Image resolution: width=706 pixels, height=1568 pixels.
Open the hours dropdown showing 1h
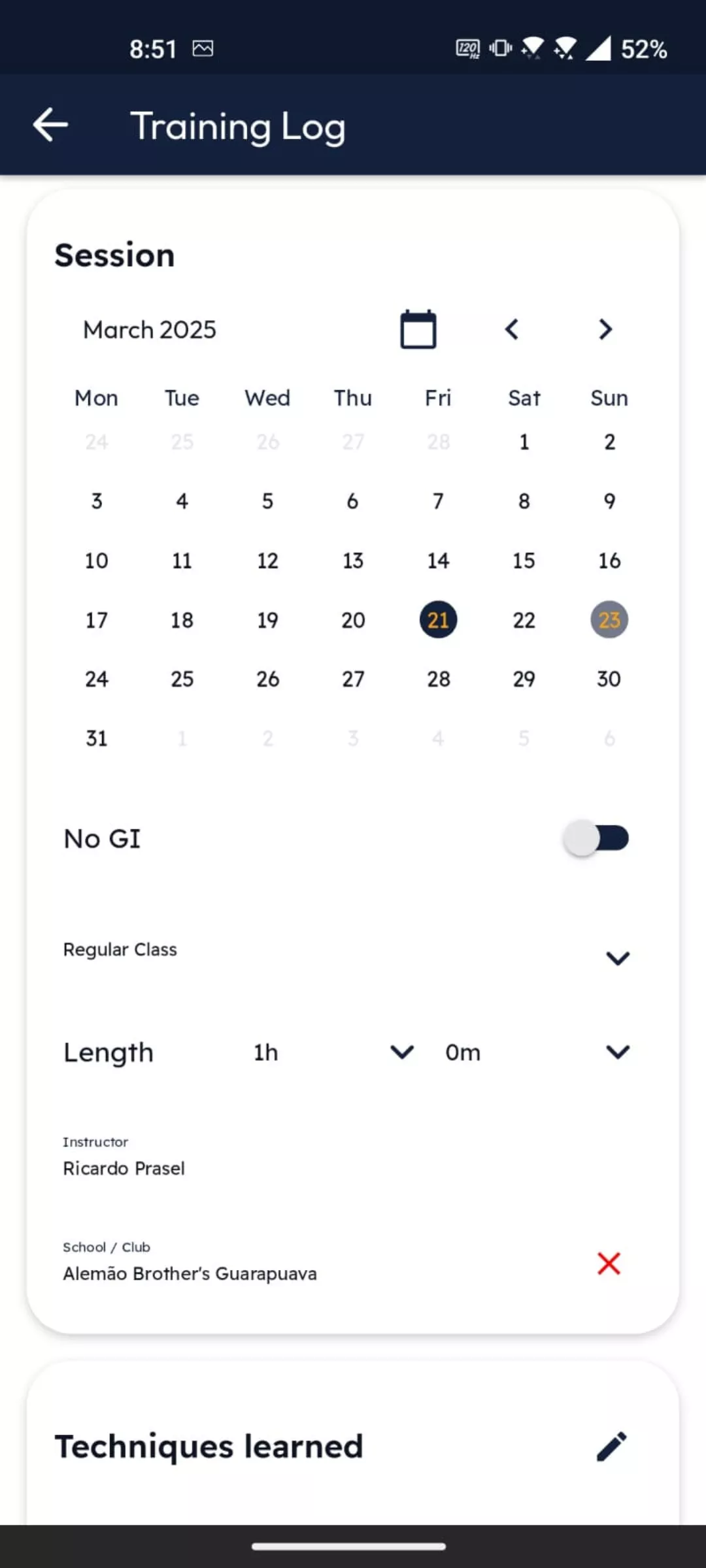pos(401,1052)
